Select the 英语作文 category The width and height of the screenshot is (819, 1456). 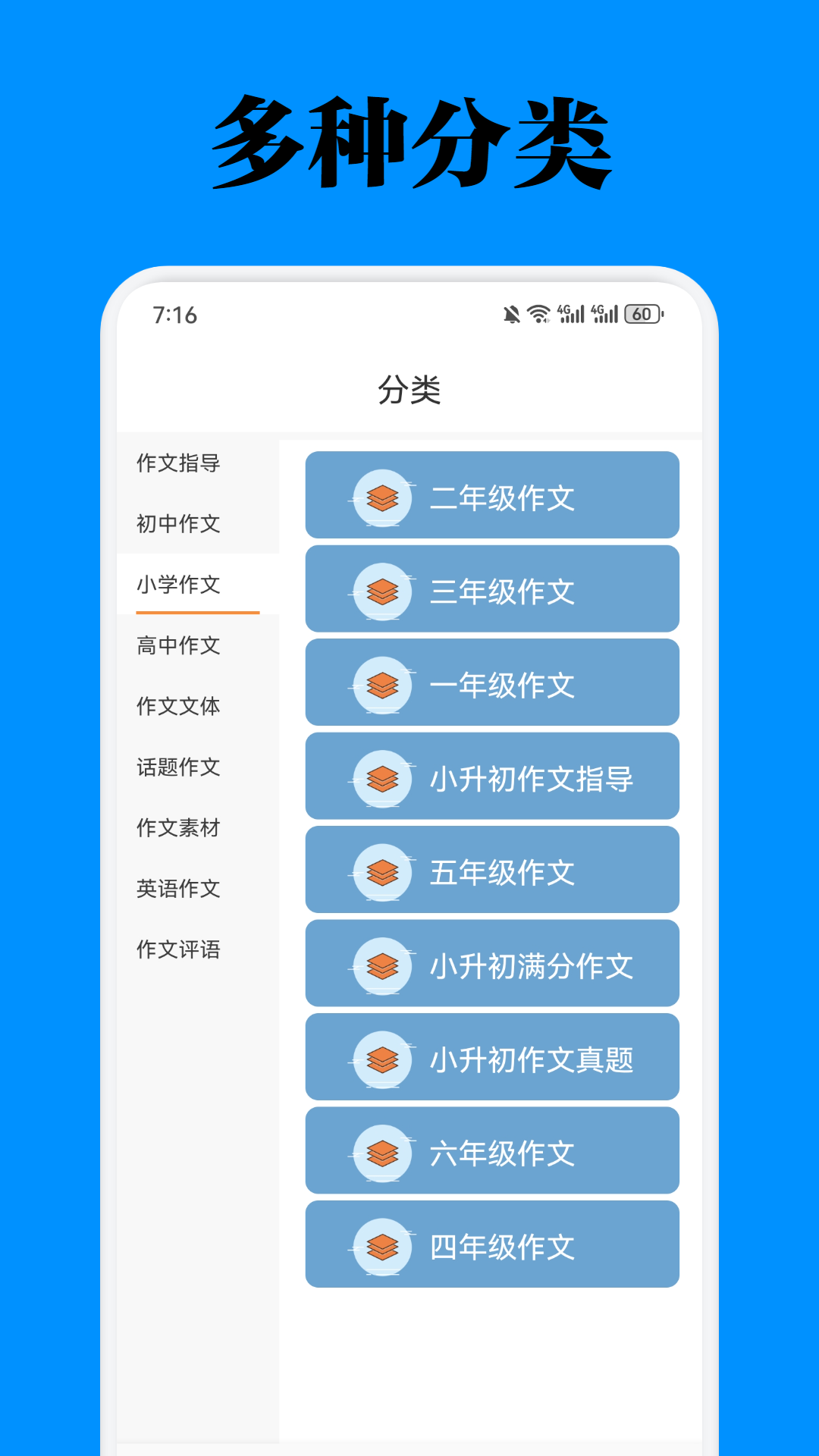point(177,889)
